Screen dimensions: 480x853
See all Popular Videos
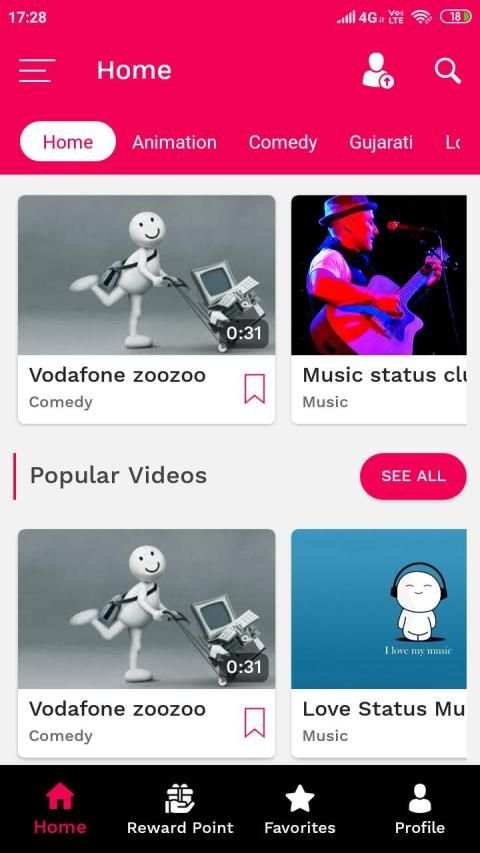(413, 476)
